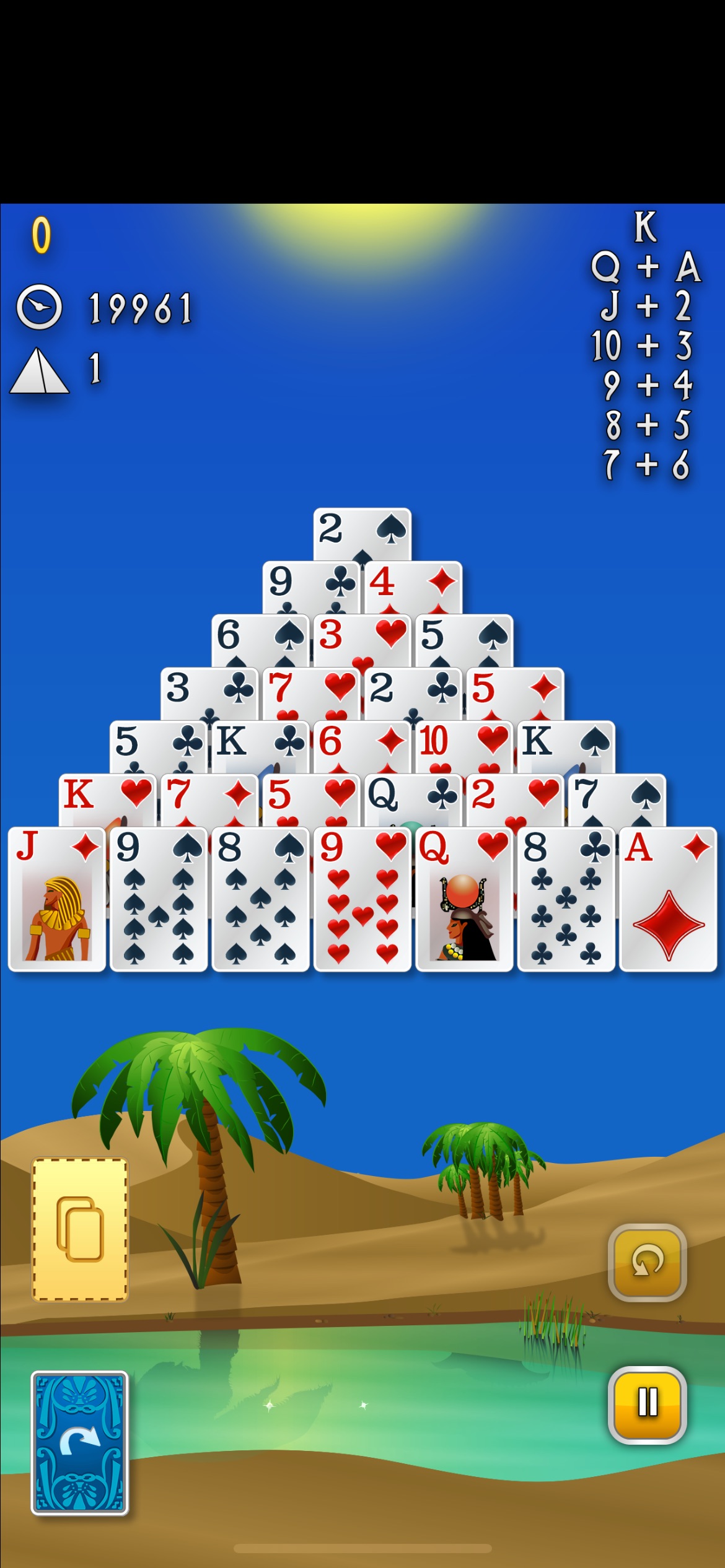This screenshot has height=1568, width=725.
Task: Tap the 9 of hearts card
Action: 362,899
